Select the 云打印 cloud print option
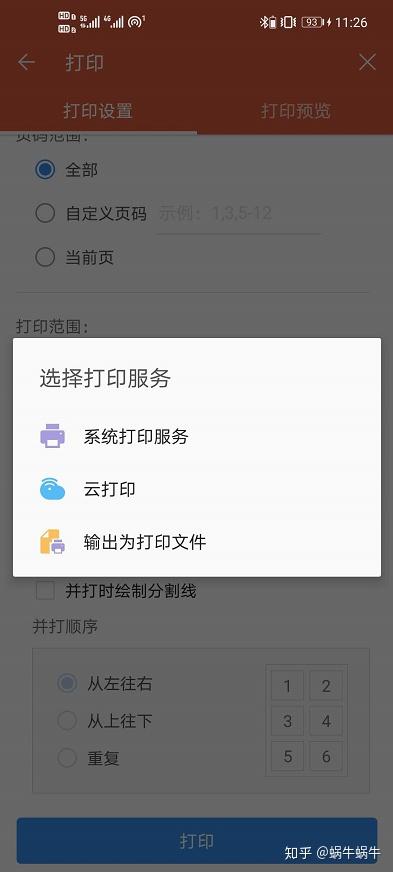 pyautogui.click(x=197, y=489)
